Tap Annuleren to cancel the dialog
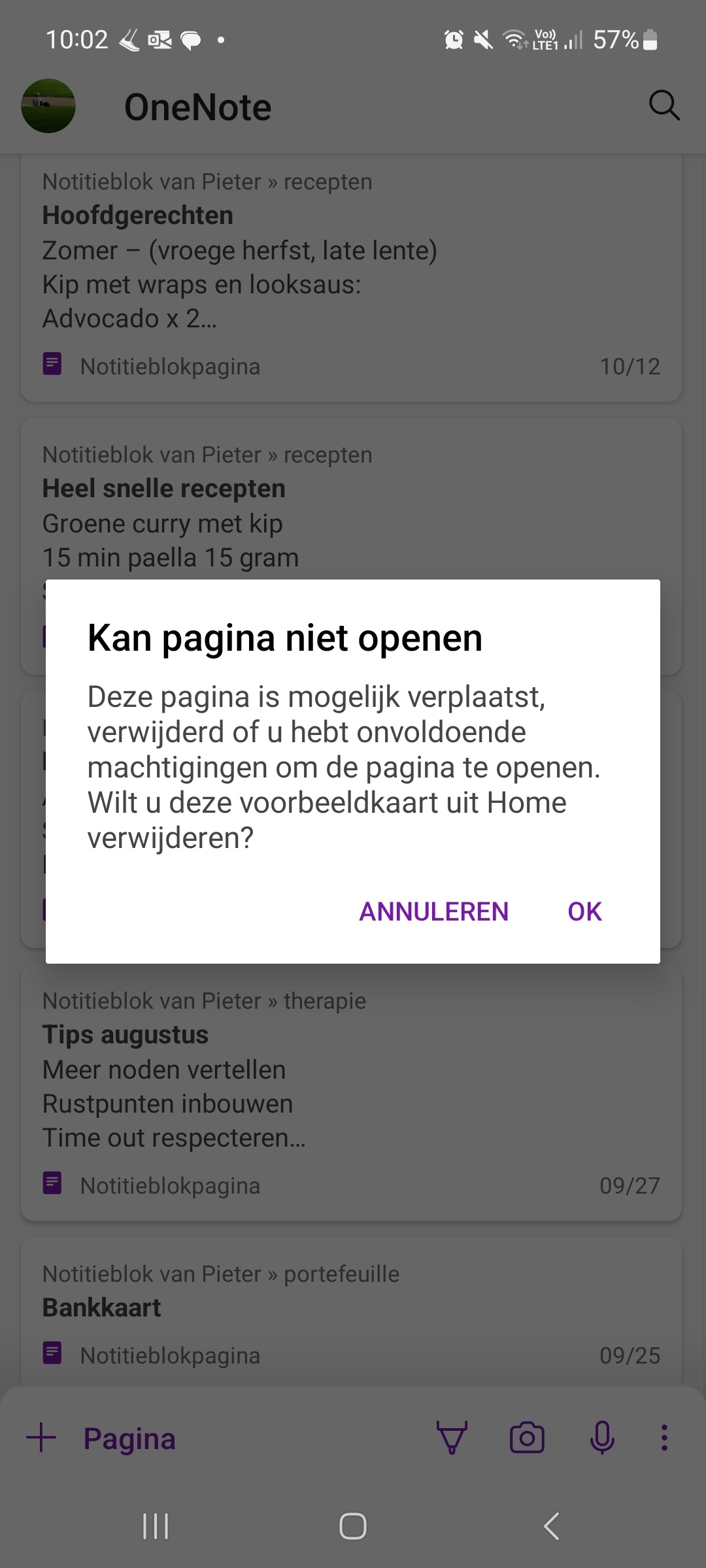The width and height of the screenshot is (706, 1568). click(434, 911)
